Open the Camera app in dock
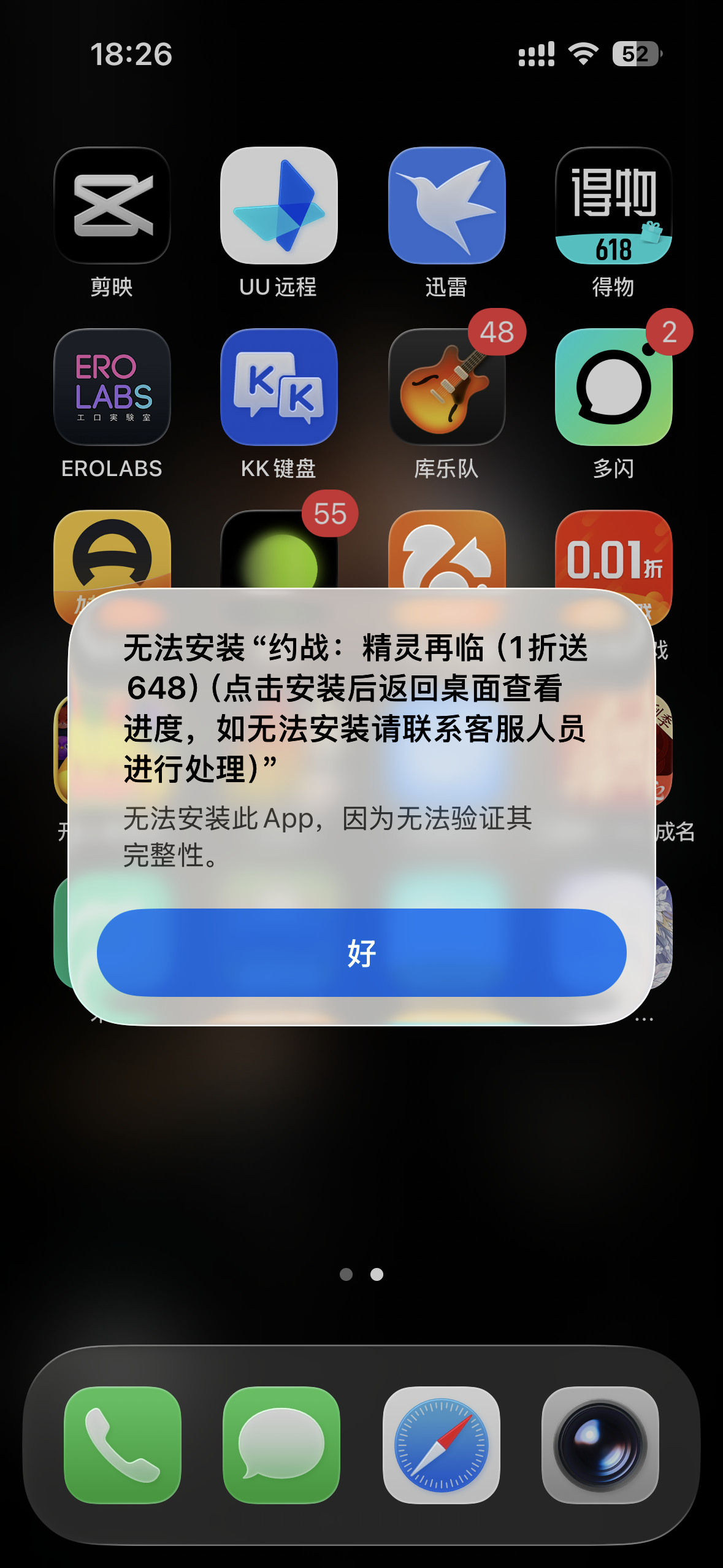The width and height of the screenshot is (723, 1568). tap(600, 1445)
